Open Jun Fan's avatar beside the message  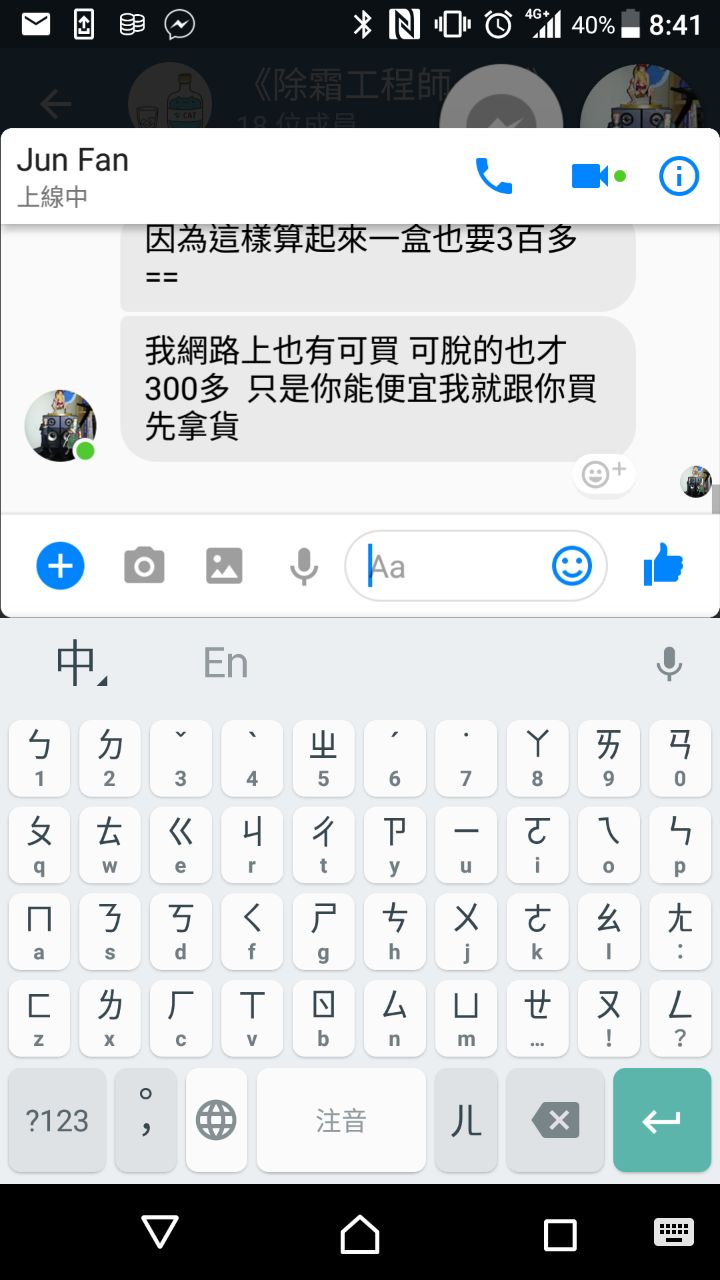(60, 426)
